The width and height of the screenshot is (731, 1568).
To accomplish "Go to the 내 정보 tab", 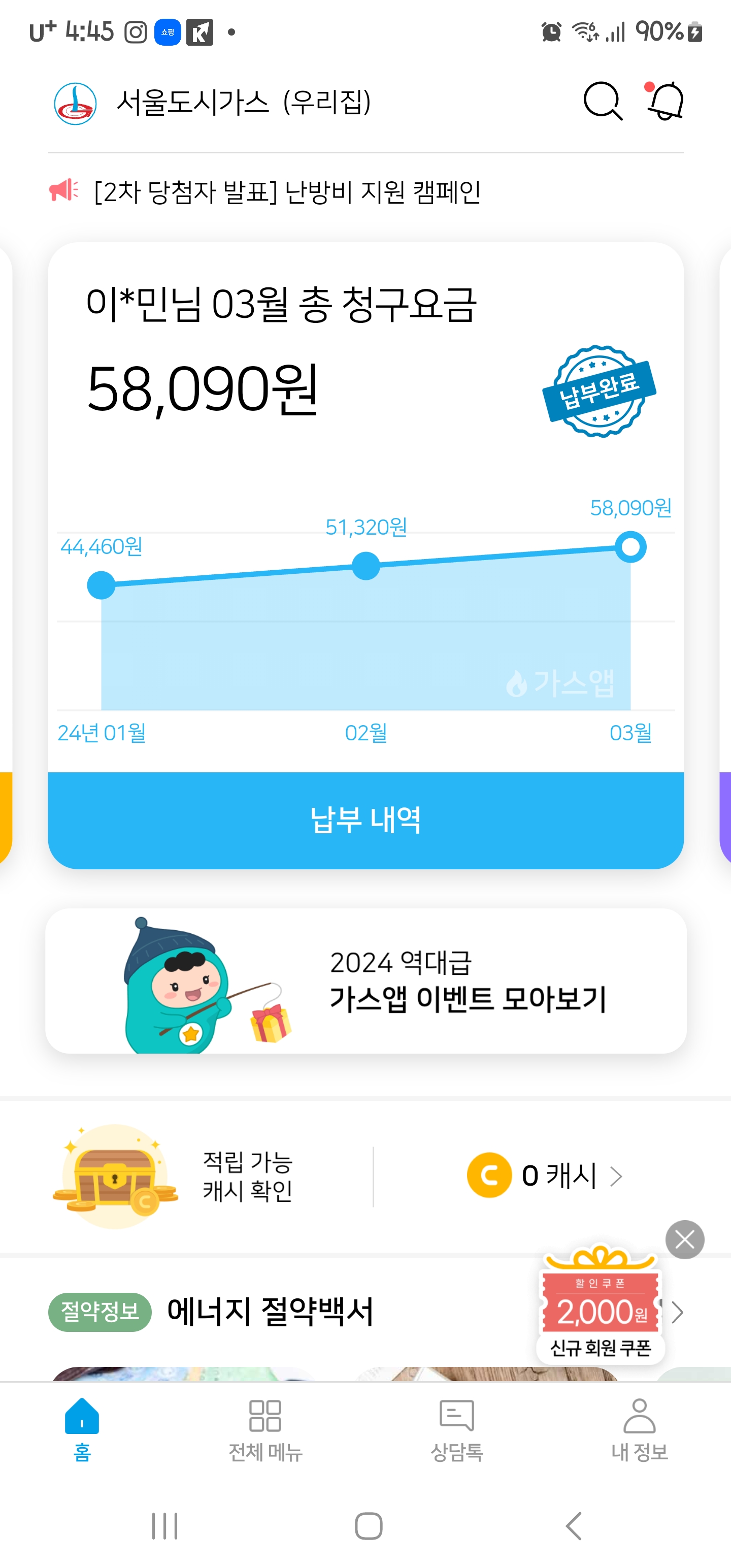I will point(639,1429).
